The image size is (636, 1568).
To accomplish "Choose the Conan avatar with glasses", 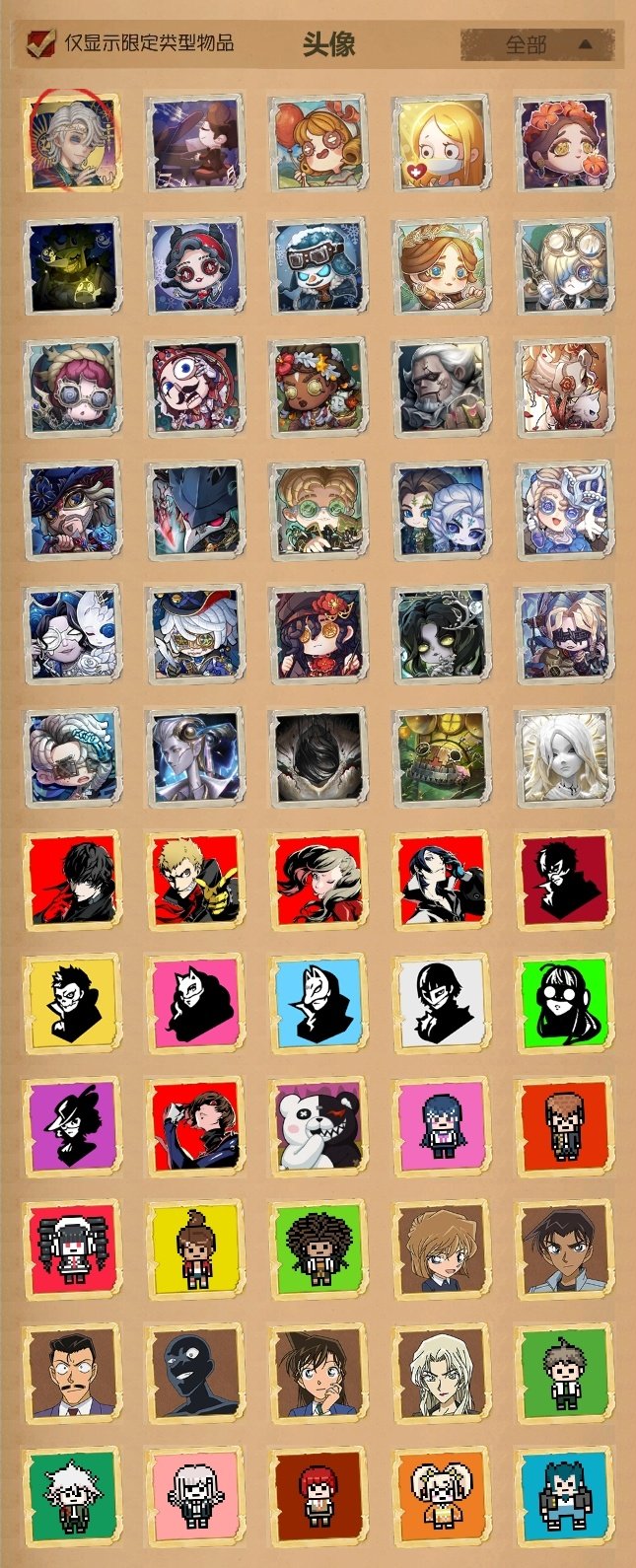I will pyautogui.click(x=318, y=1373).
